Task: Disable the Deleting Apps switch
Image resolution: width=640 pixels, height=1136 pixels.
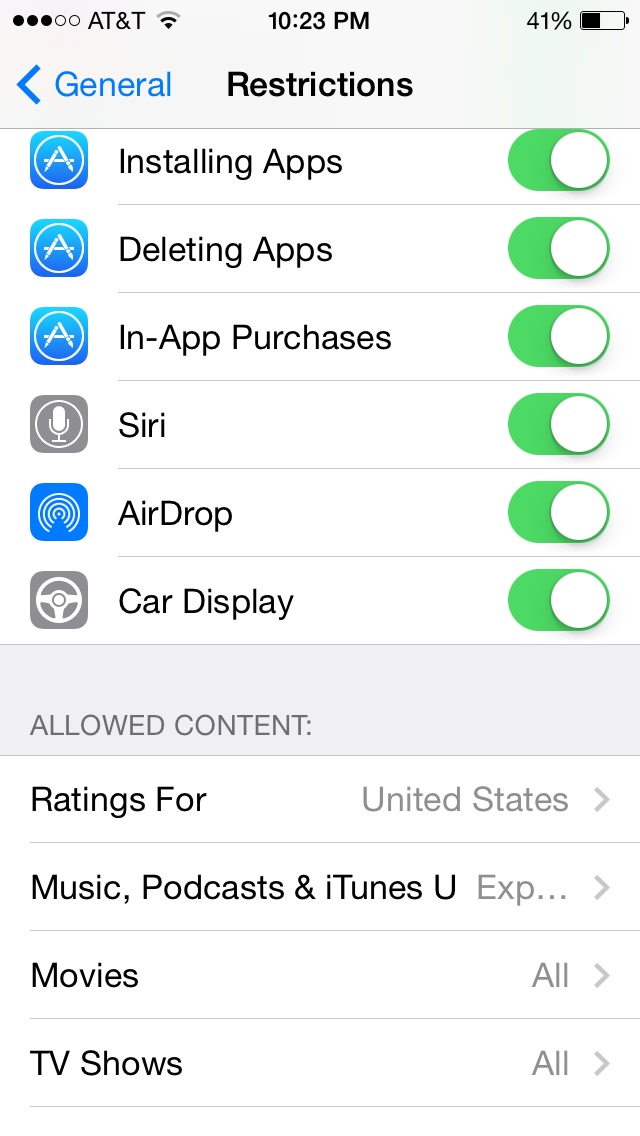Action: pyautogui.click(x=559, y=248)
